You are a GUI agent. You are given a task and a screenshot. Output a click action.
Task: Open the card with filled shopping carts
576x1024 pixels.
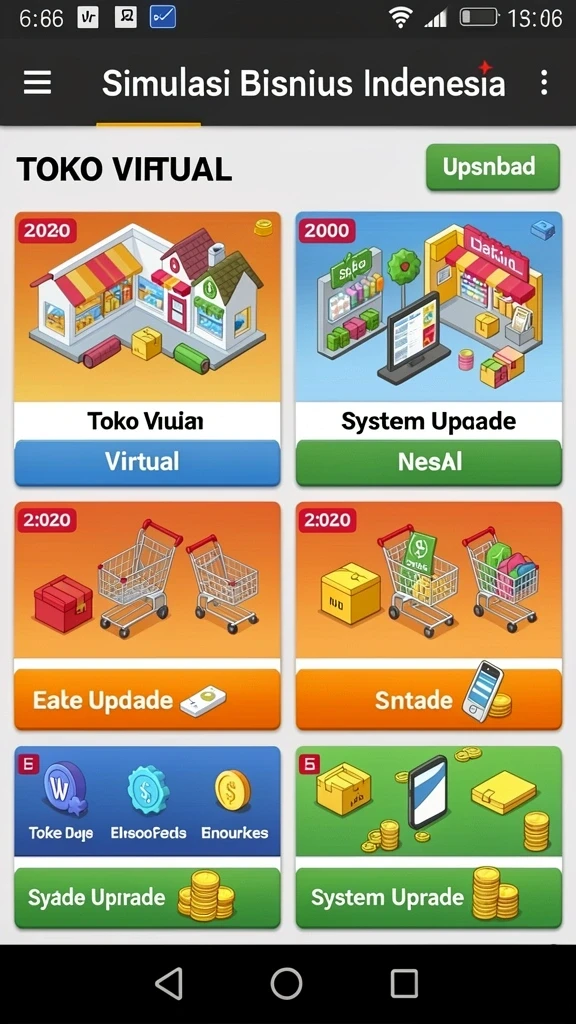click(428, 580)
